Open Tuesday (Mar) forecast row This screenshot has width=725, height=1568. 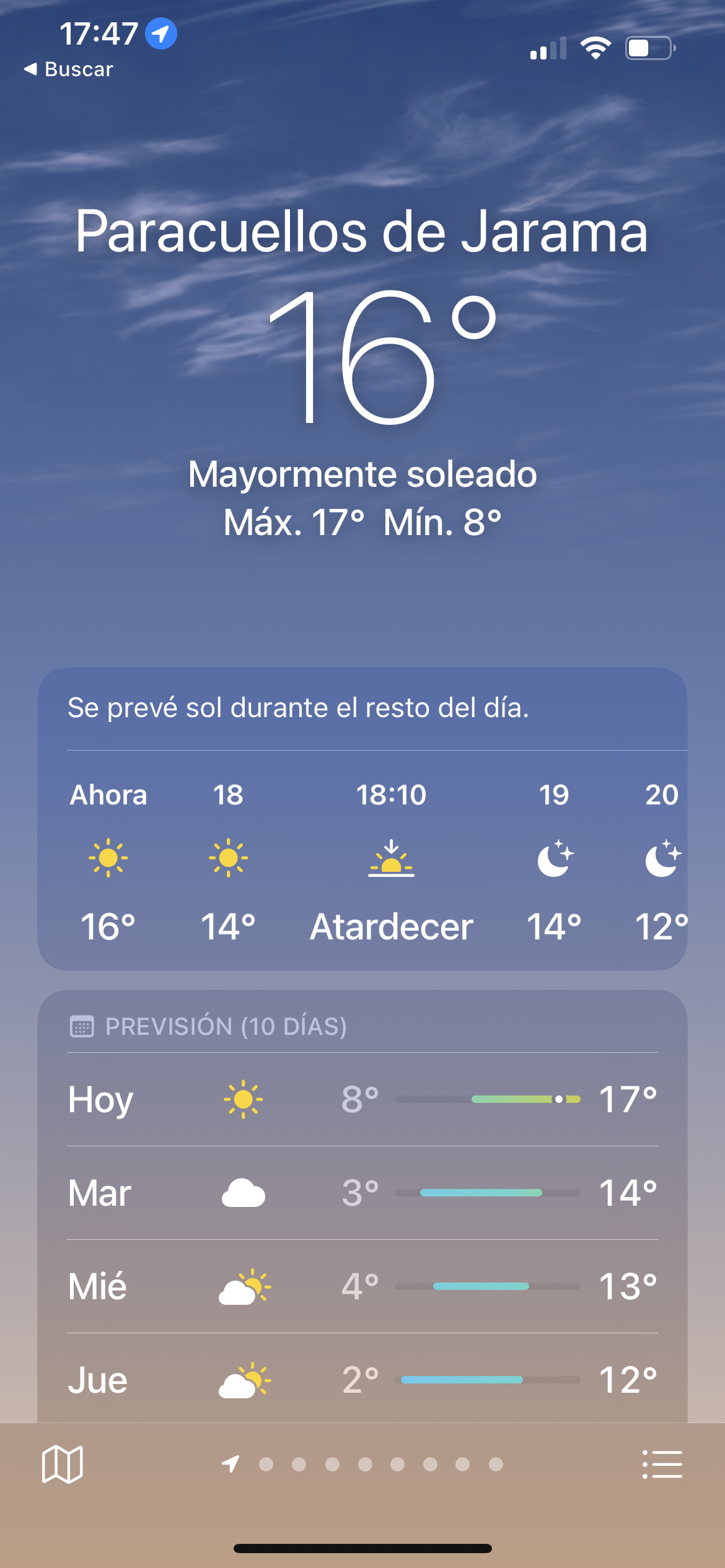(362, 1193)
